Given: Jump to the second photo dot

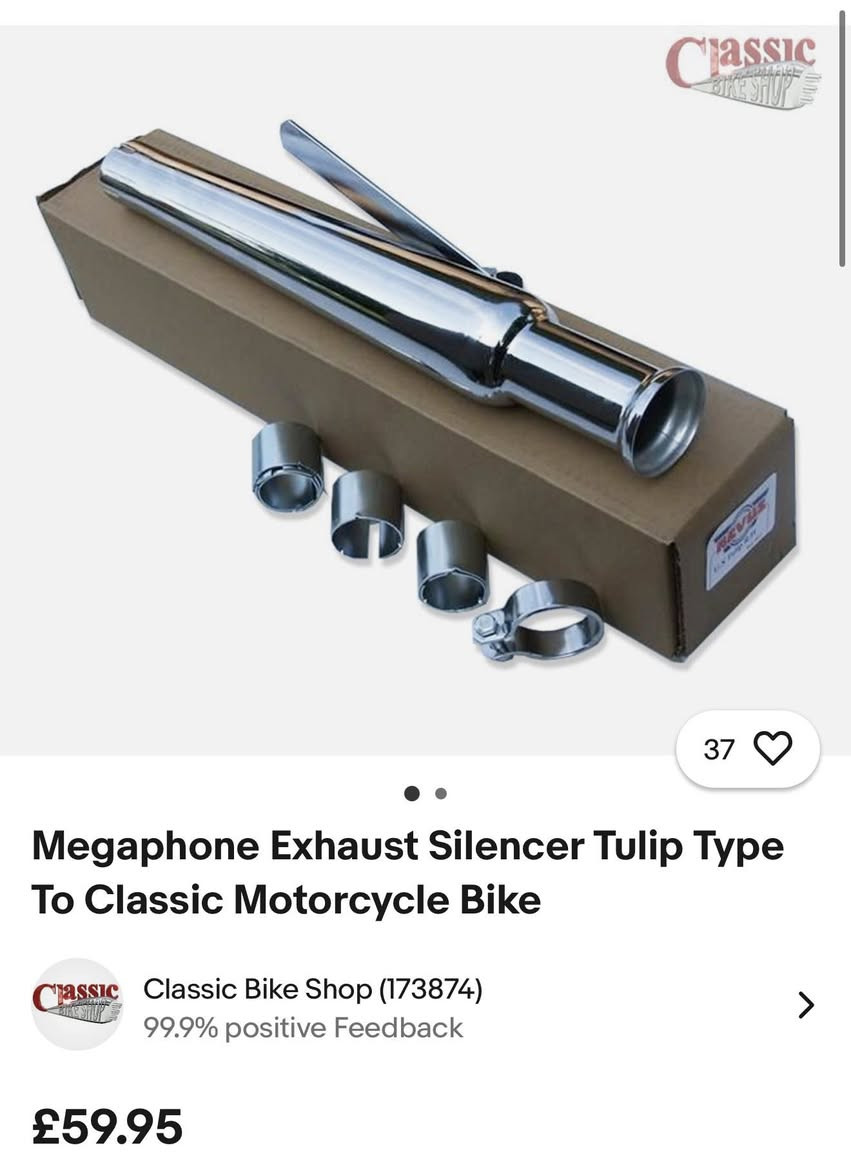Looking at the screenshot, I should (x=441, y=794).
